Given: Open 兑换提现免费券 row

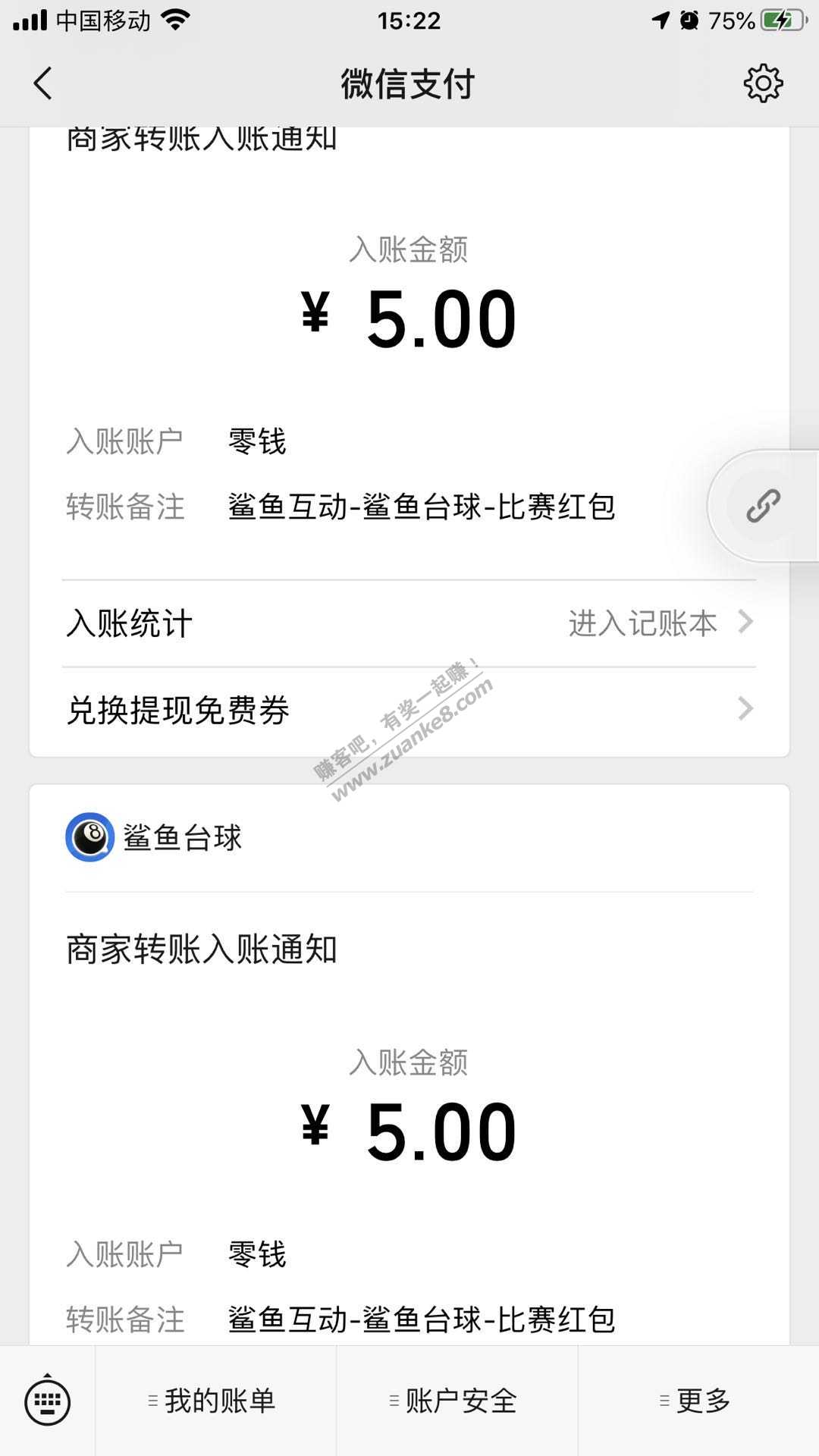Looking at the screenshot, I should pyautogui.click(x=409, y=711).
